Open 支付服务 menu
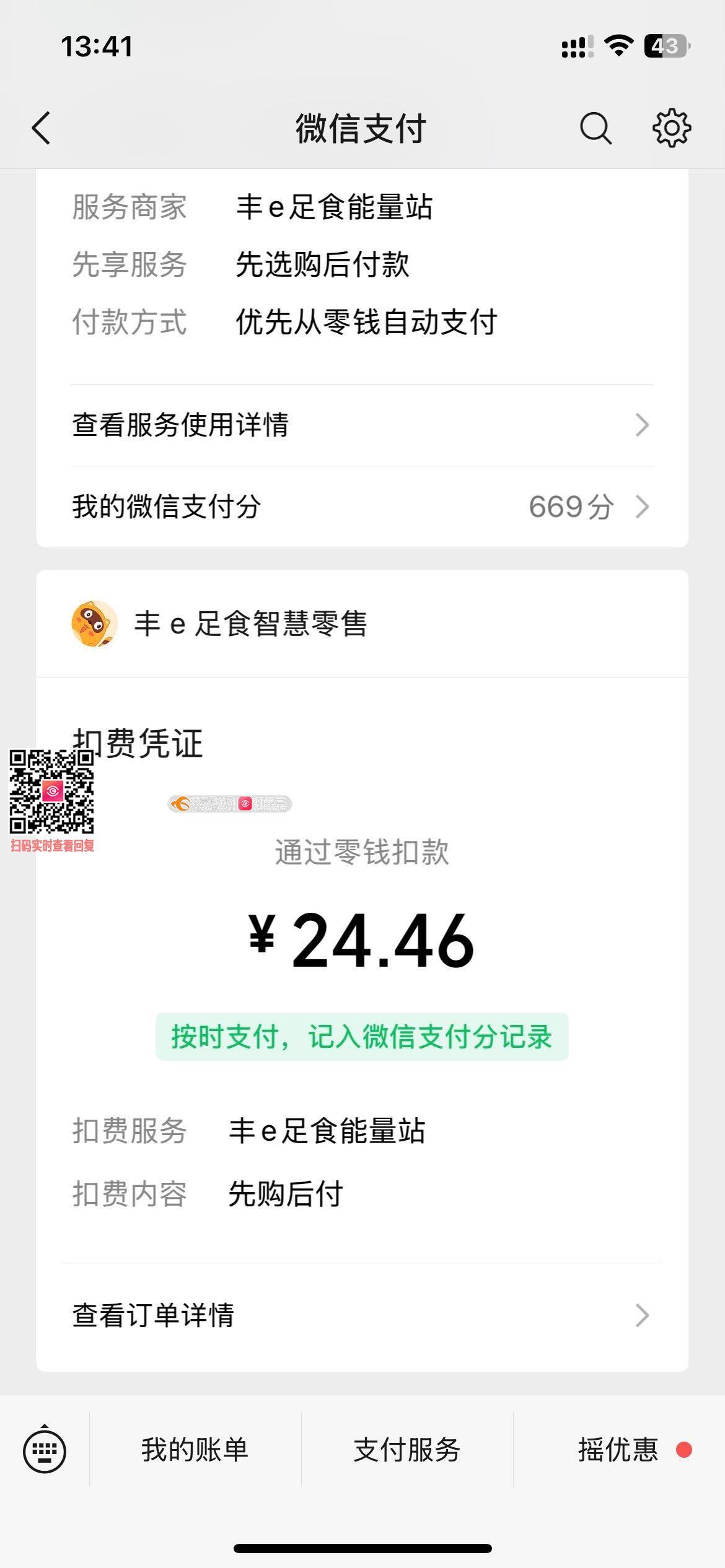This screenshot has height=1568, width=725. (406, 1450)
